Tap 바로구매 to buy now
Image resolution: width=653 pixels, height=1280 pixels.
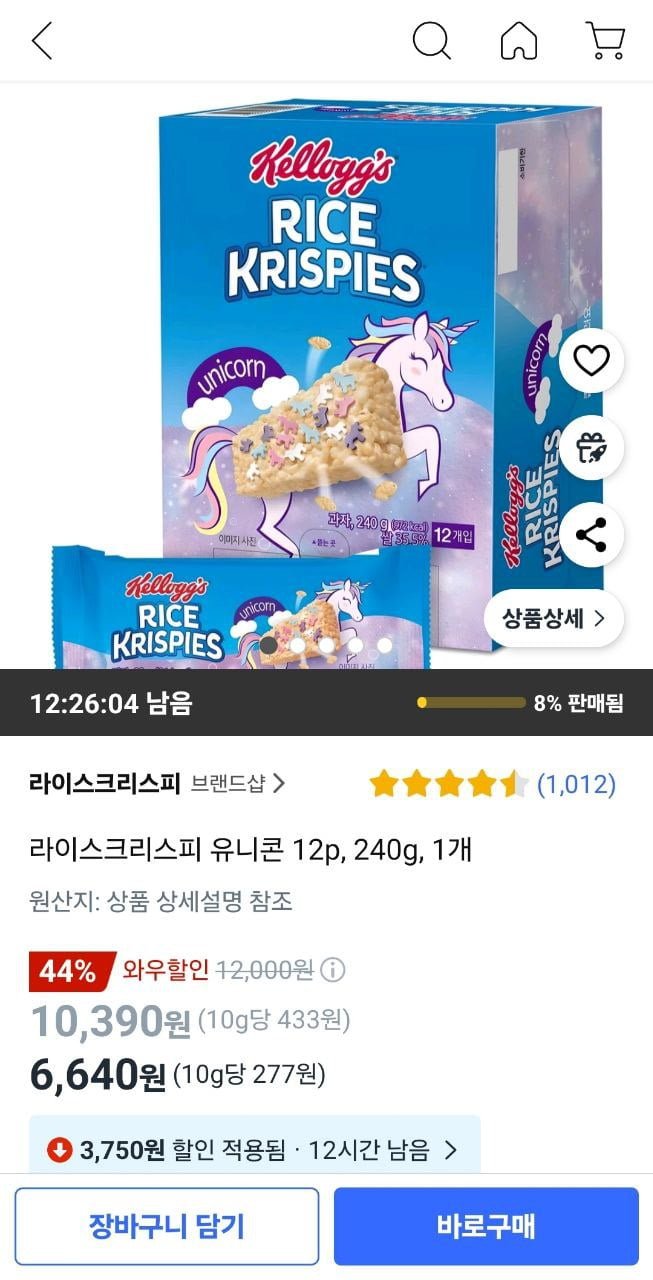pyautogui.click(x=486, y=1226)
